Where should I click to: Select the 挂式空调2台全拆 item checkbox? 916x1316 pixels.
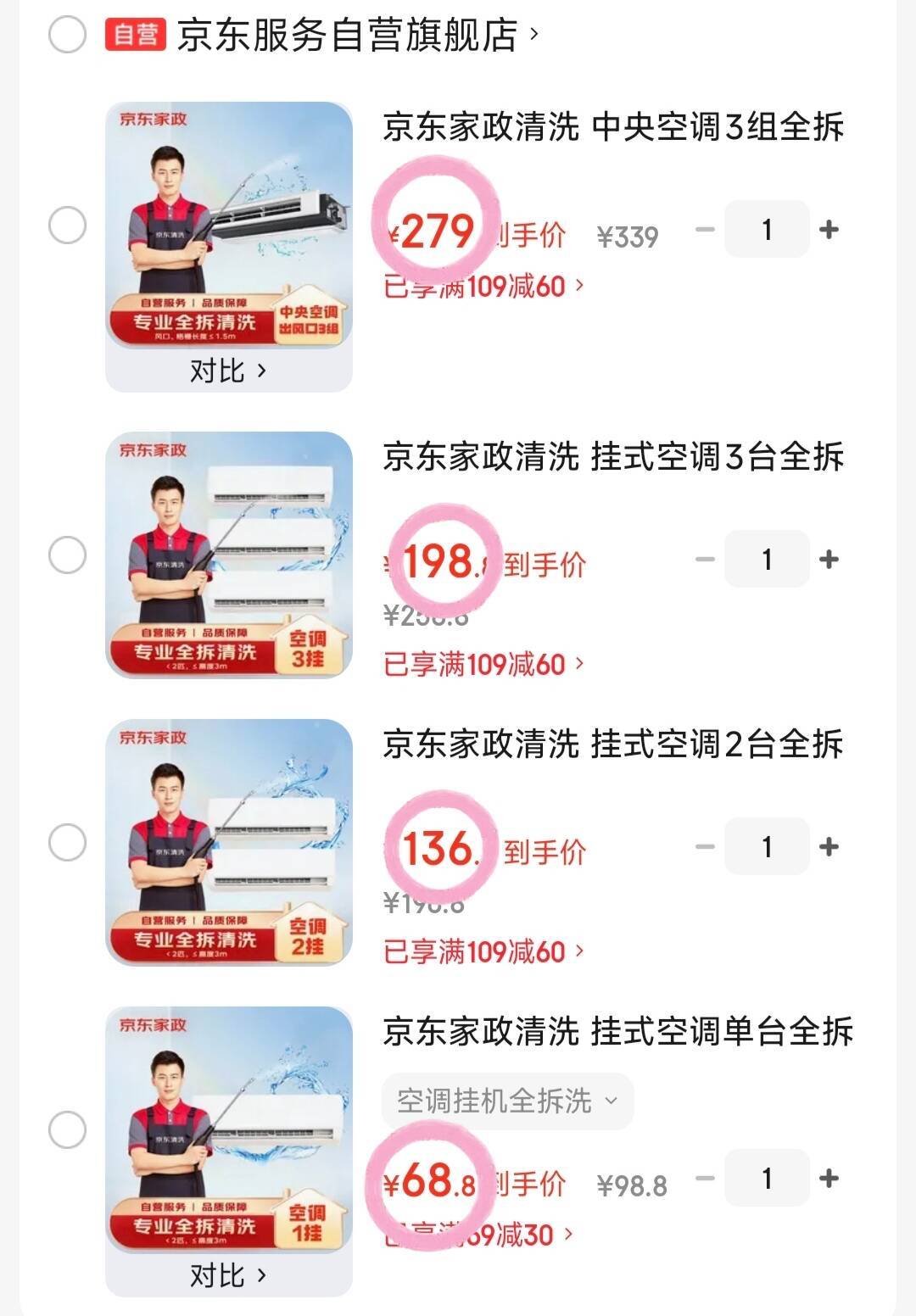click(67, 843)
